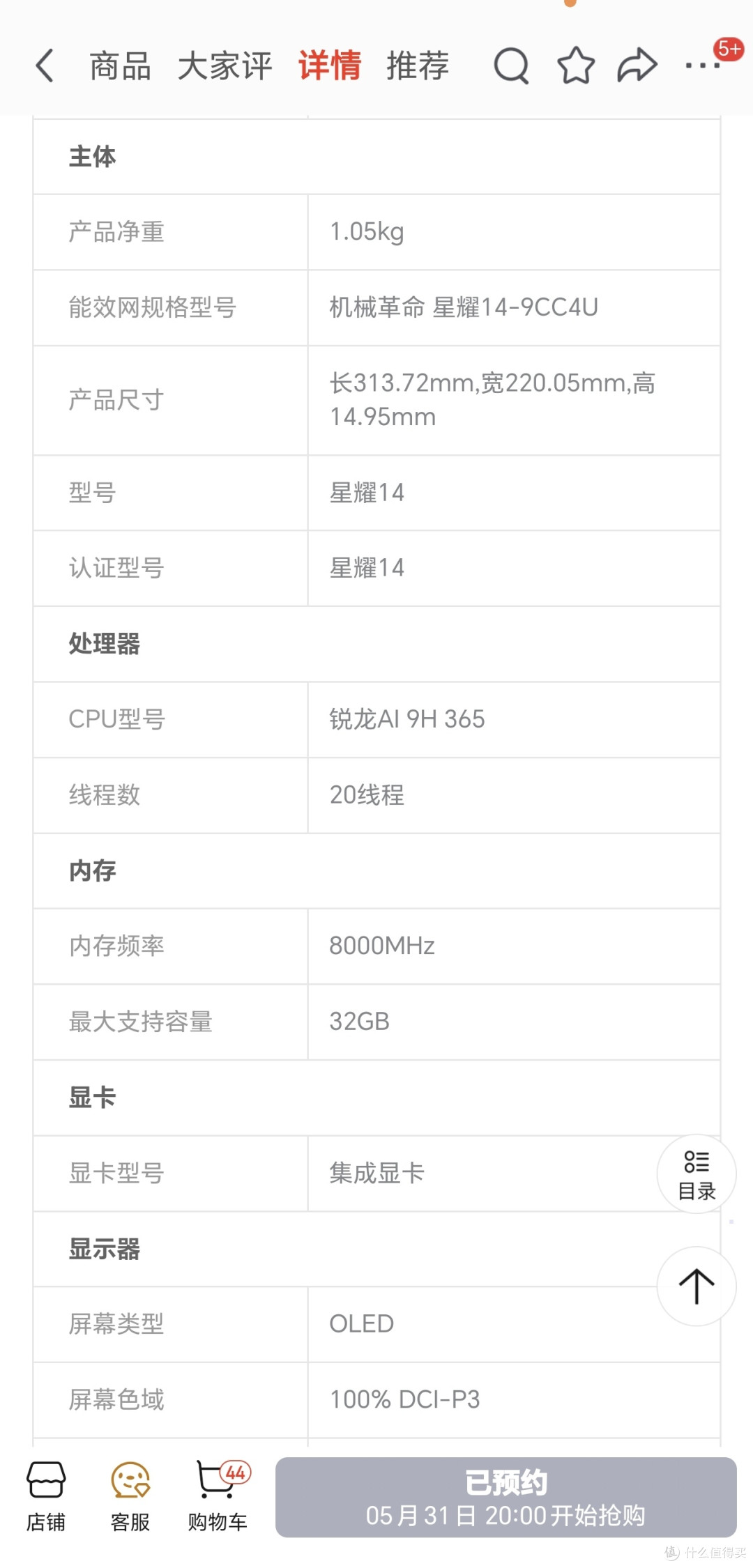
Task: Open the search magnifier icon
Action: (512, 66)
